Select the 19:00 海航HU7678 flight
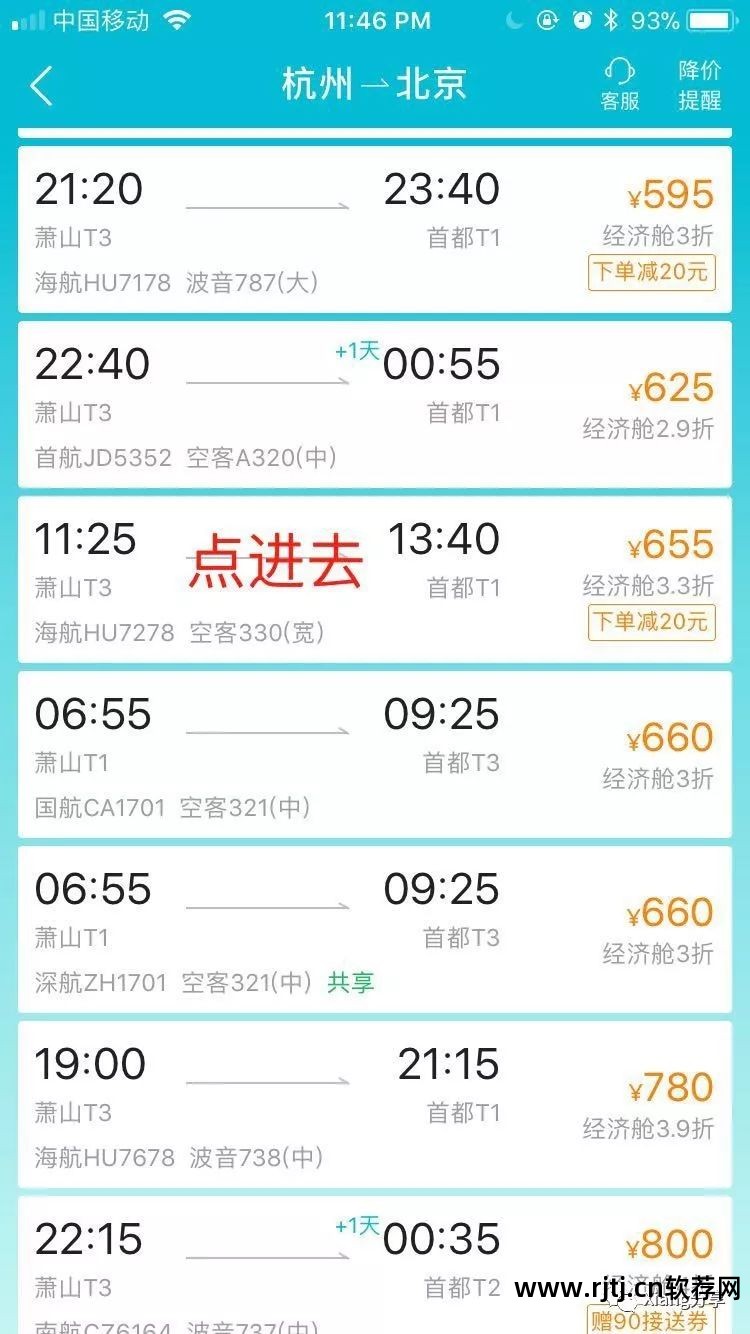This screenshot has width=750, height=1334. pyautogui.click(x=374, y=1105)
